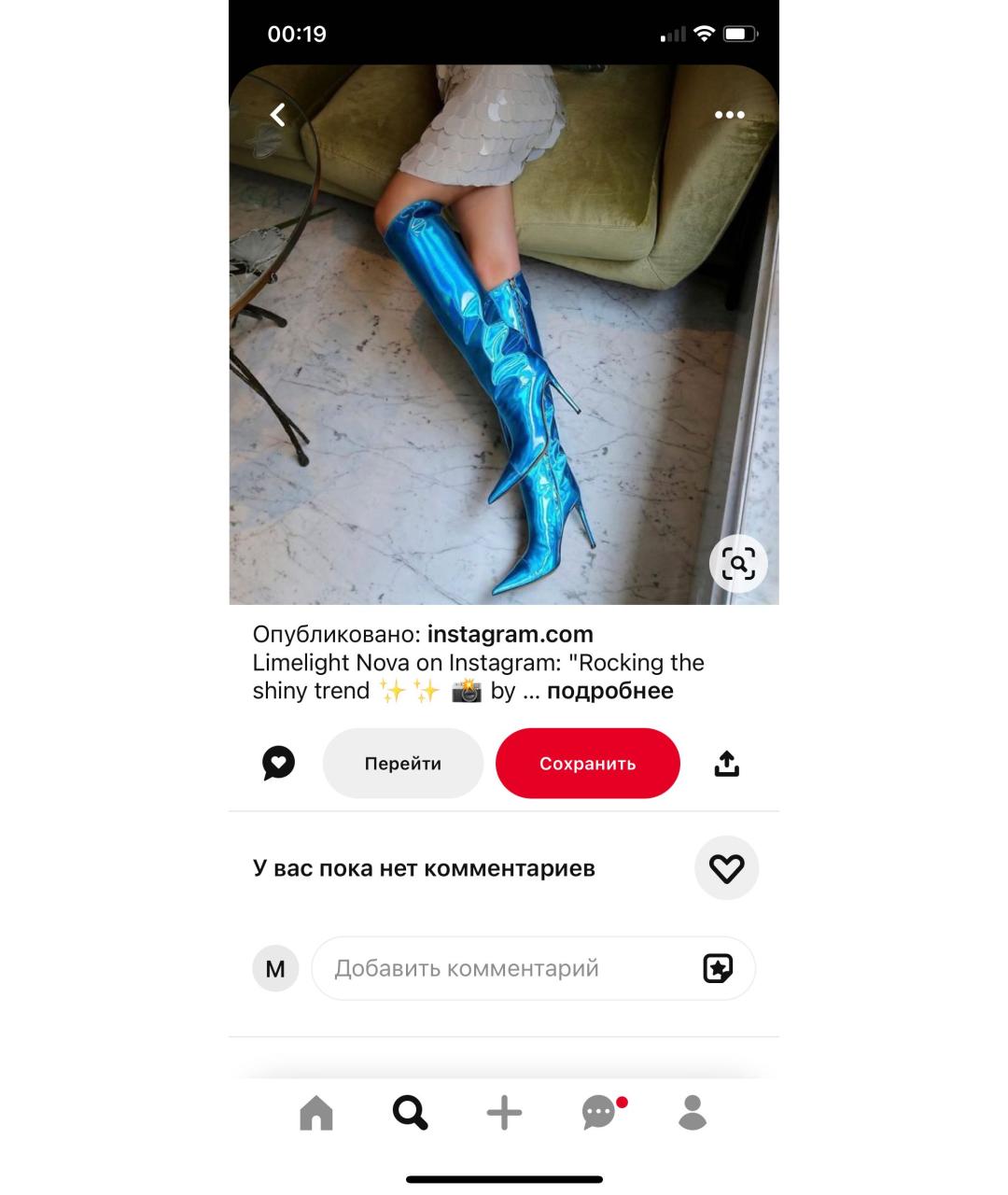
Task: Open the instagram.com source link
Action: 510,634
